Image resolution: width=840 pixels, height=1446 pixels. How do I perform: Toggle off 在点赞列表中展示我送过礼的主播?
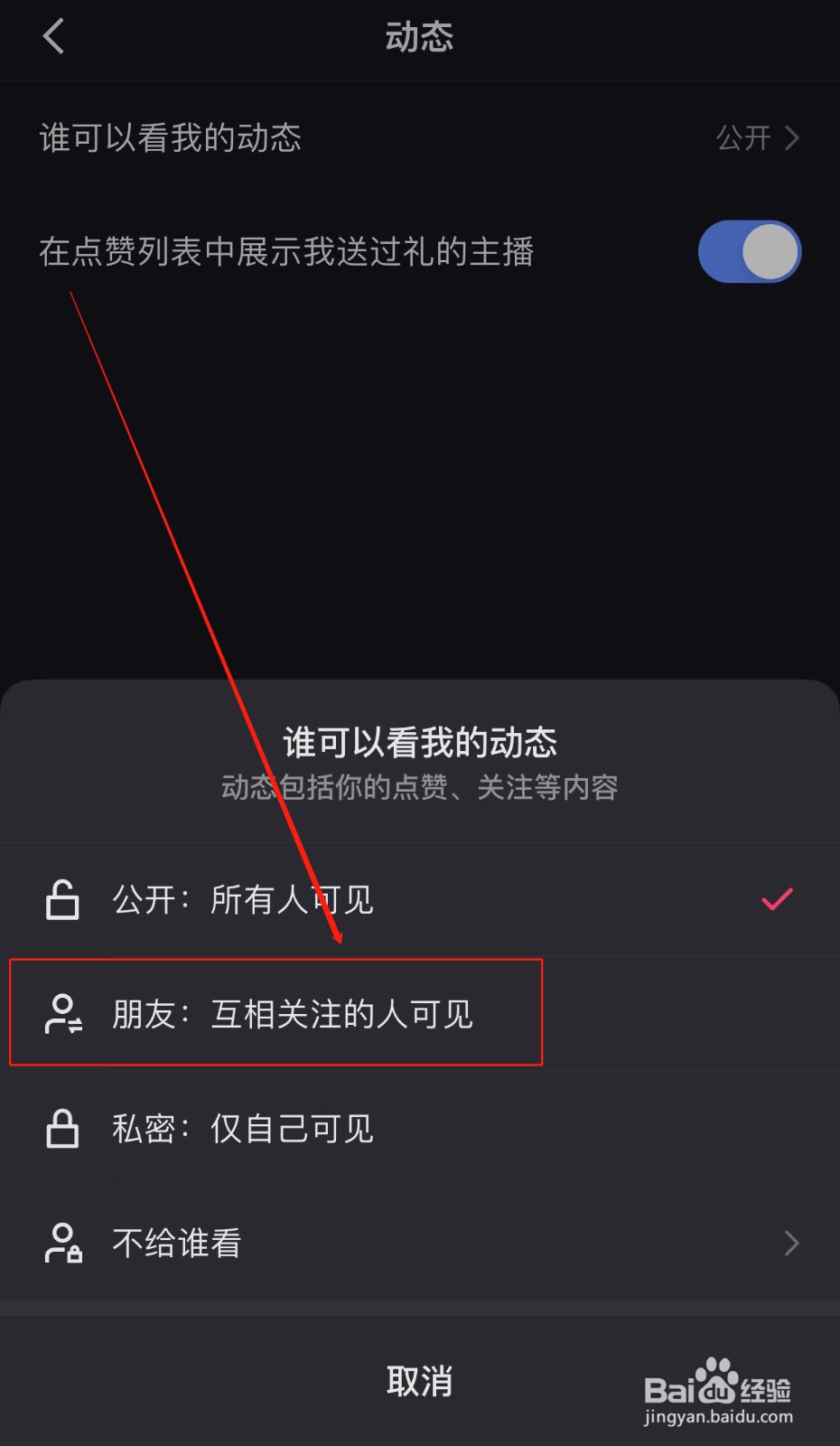click(750, 252)
